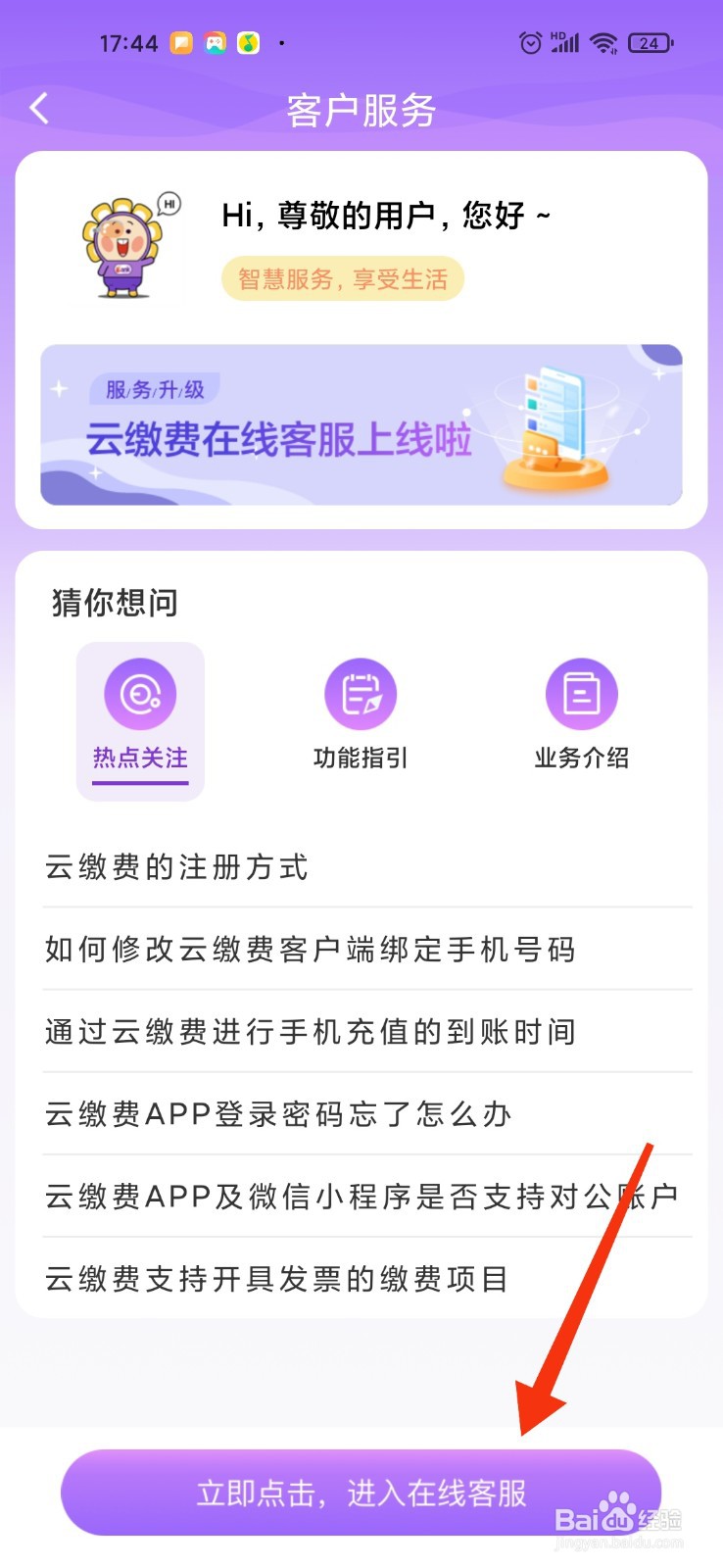Viewport: 723px width, 1568px height.
Task: Tap the WiFi icon in the status bar
Action: (x=604, y=42)
